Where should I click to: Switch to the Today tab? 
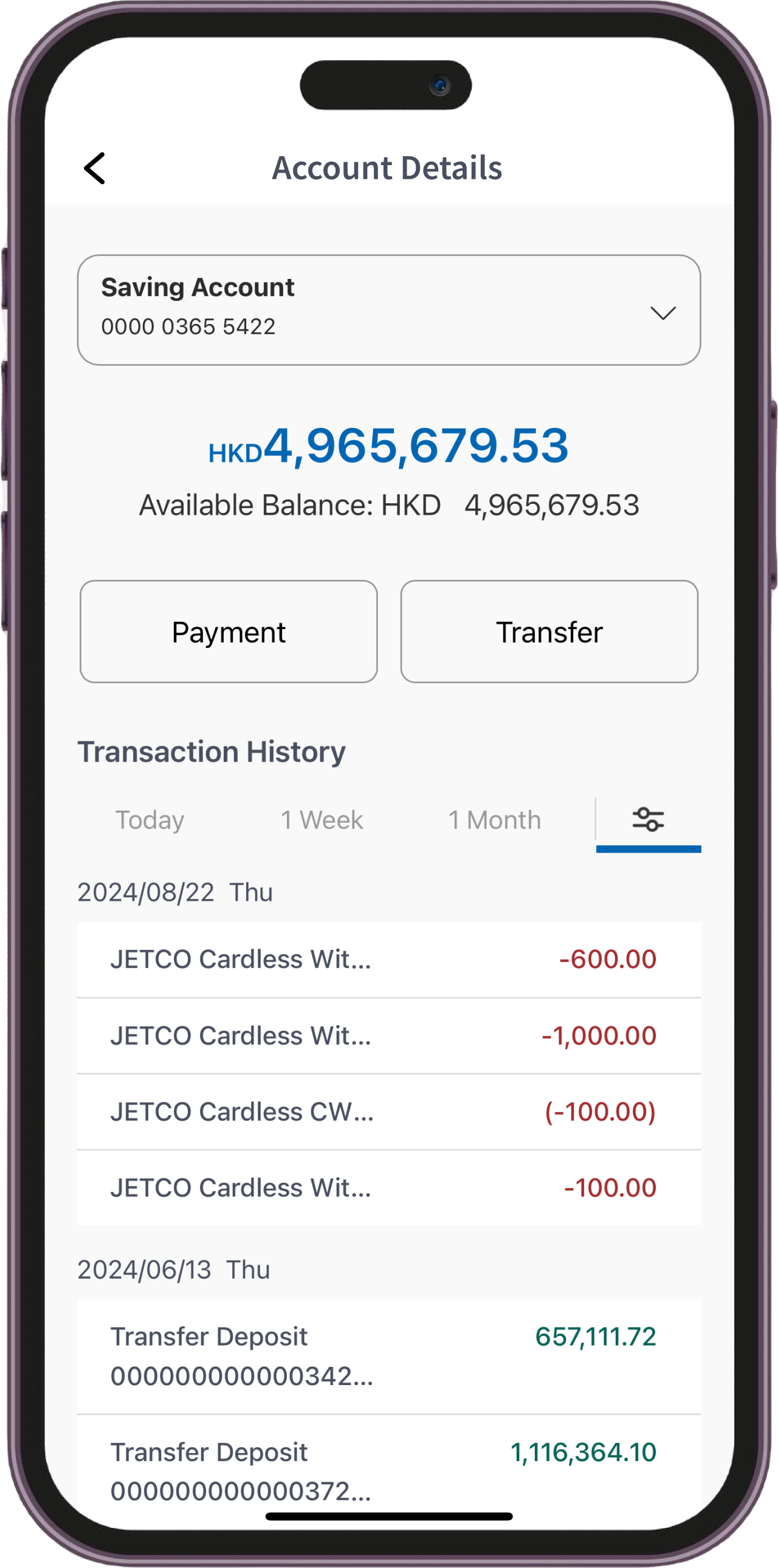click(x=150, y=820)
